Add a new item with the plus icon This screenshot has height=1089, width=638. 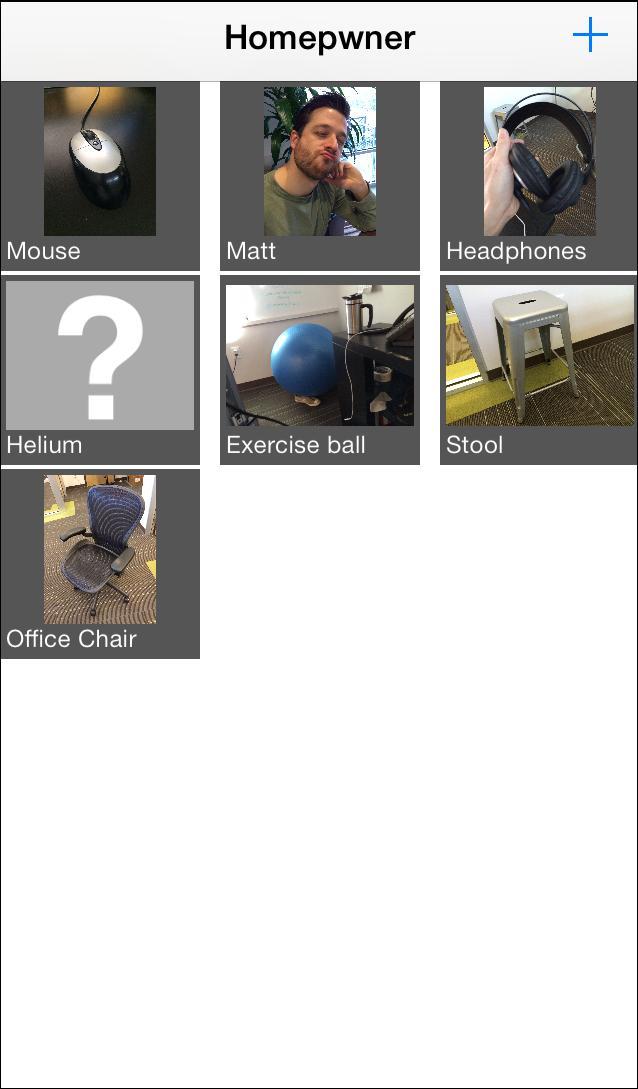(590, 35)
